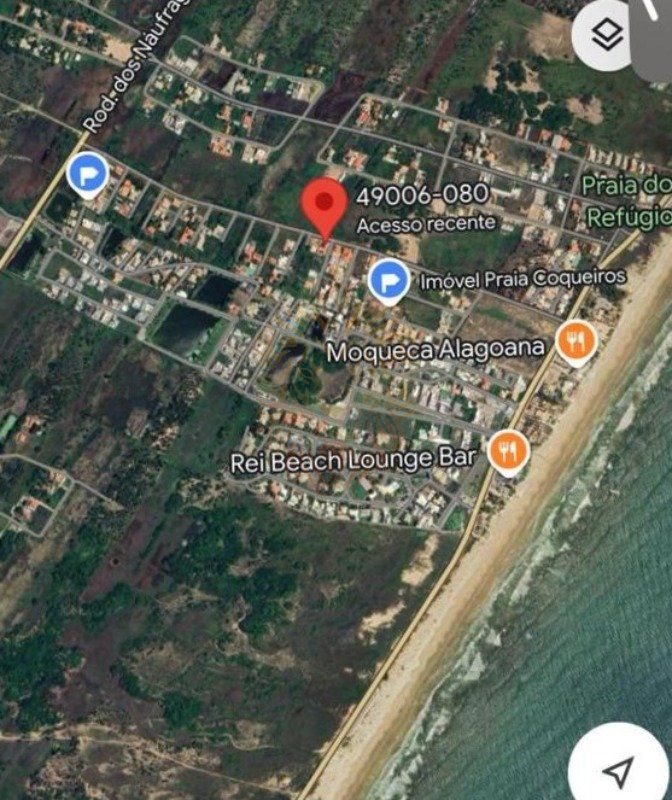Screen dimensions: 672x800
Task: Open the Rei Beach Lounge Bar marker
Action: coord(510,452)
